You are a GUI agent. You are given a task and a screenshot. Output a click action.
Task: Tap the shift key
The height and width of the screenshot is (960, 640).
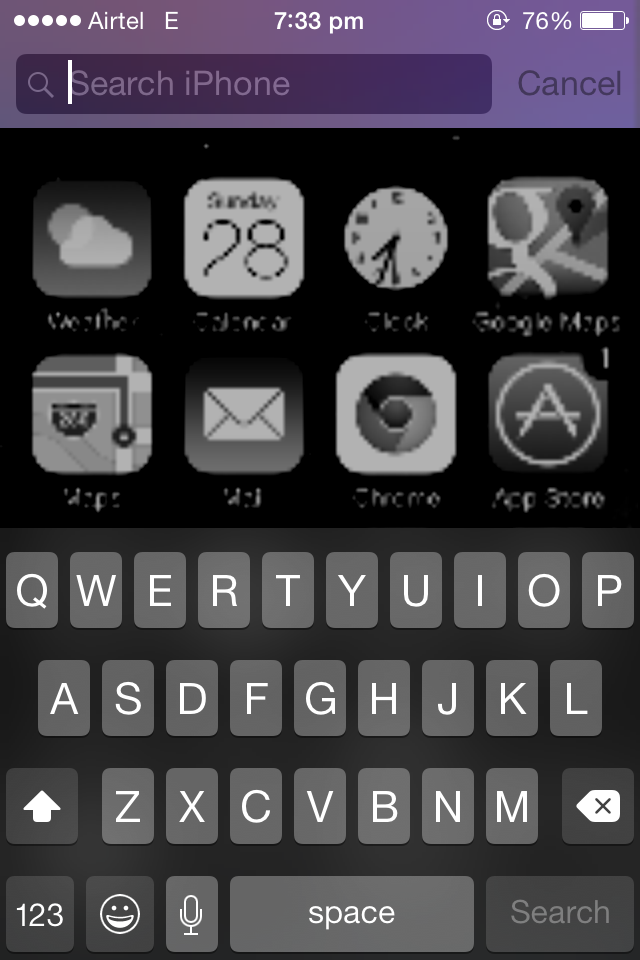(x=42, y=806)
